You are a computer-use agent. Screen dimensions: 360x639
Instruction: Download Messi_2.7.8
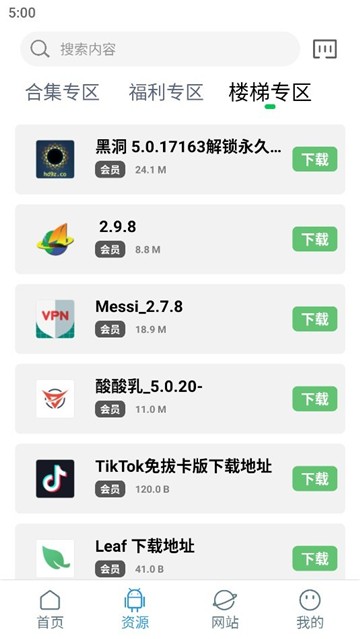pos(315,319)
